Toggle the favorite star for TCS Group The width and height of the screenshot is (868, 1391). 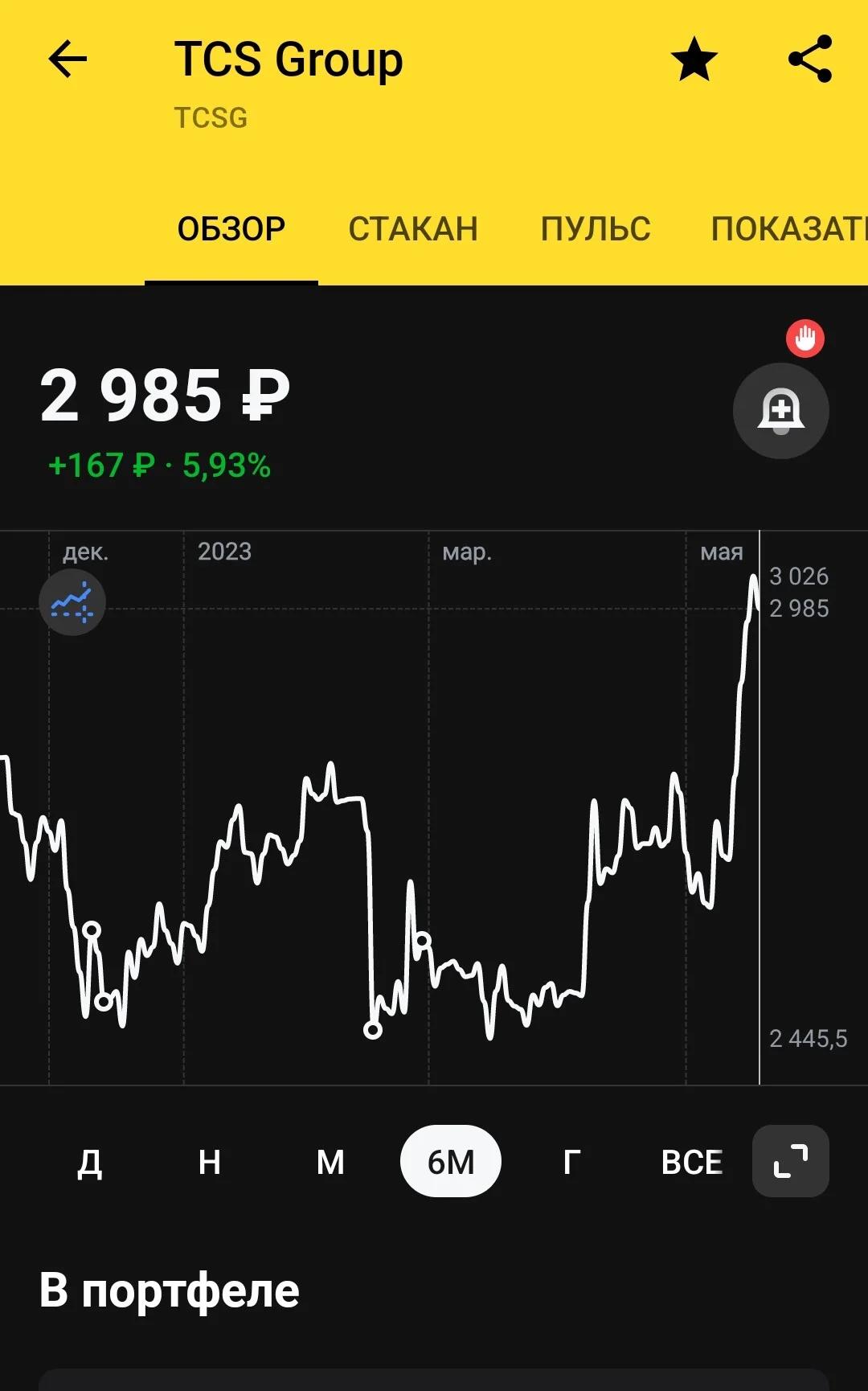click(x=694, y=59)
